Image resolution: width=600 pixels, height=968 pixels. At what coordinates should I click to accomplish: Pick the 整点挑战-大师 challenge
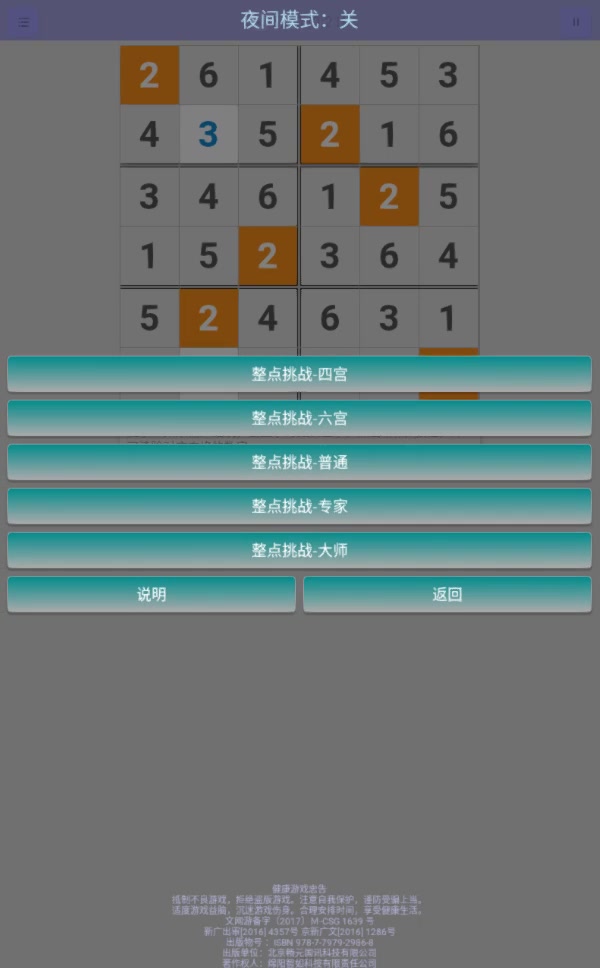[x=299, y=550]
